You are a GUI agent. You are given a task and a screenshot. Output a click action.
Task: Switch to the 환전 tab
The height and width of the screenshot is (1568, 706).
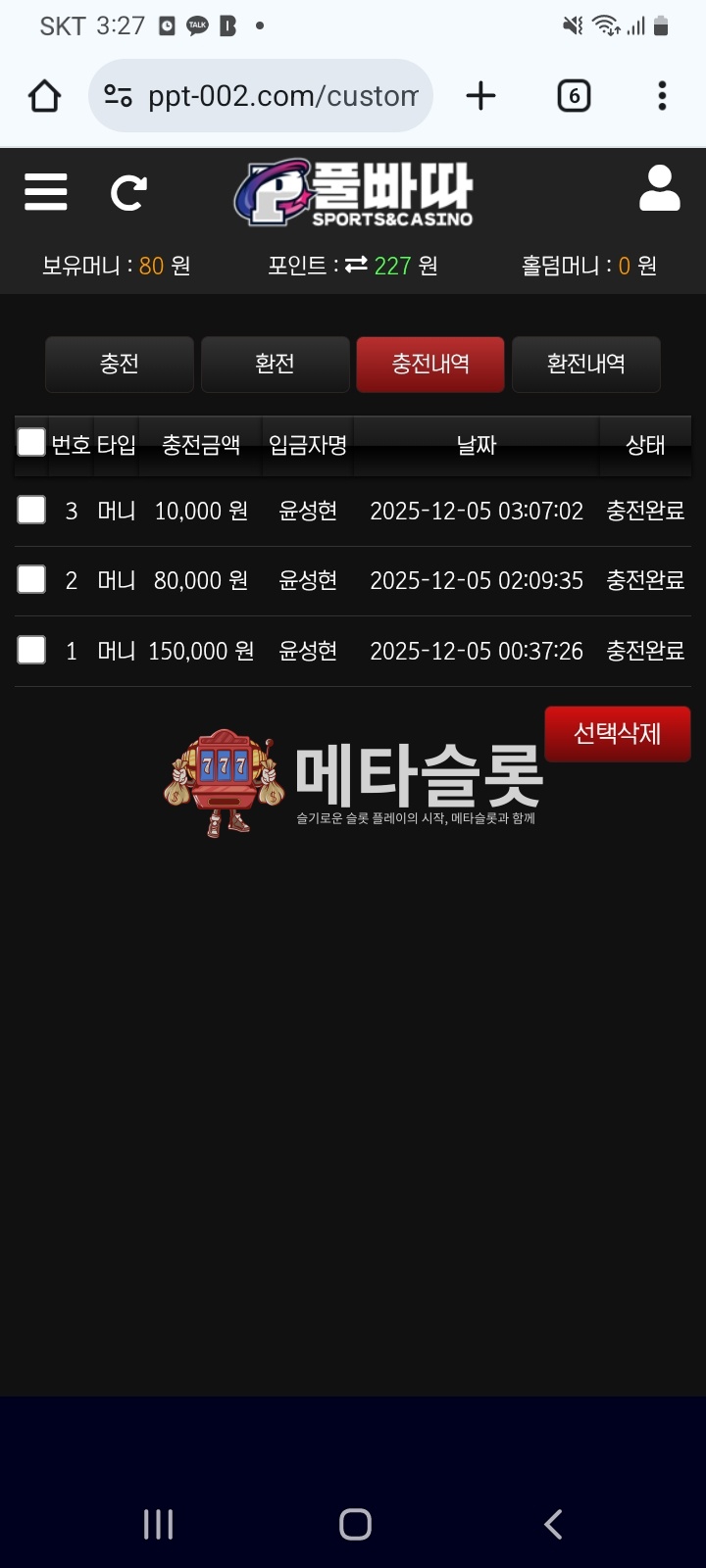pos(275,365)
